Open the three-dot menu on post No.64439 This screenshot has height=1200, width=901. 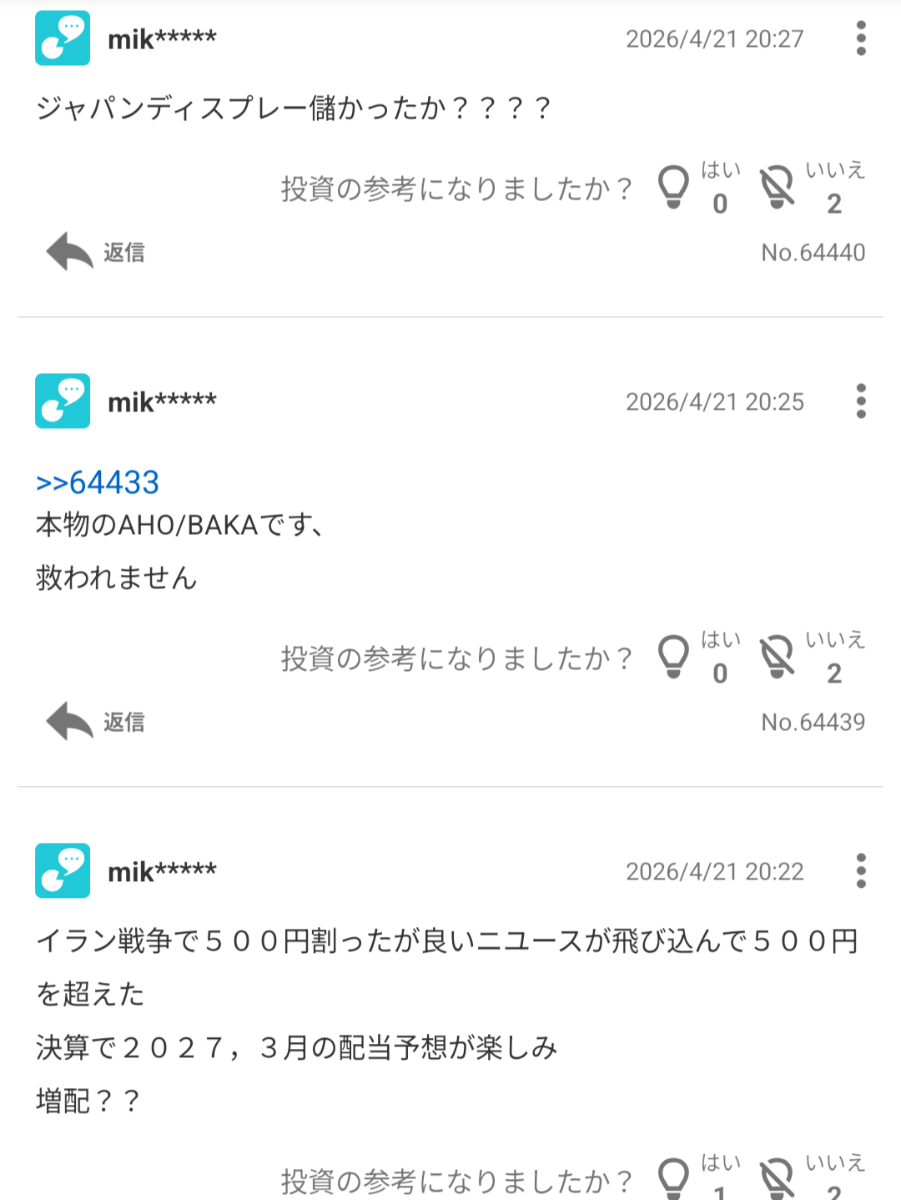point(860,401)
